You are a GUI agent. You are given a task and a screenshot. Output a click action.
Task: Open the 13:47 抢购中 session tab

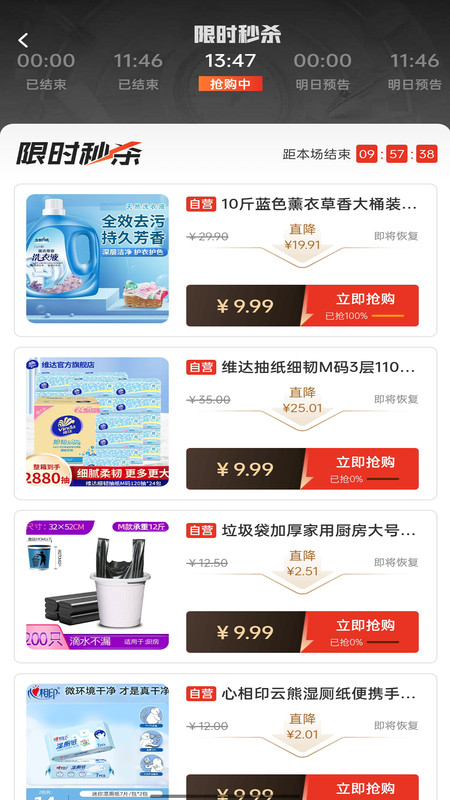tap(231, 71)
